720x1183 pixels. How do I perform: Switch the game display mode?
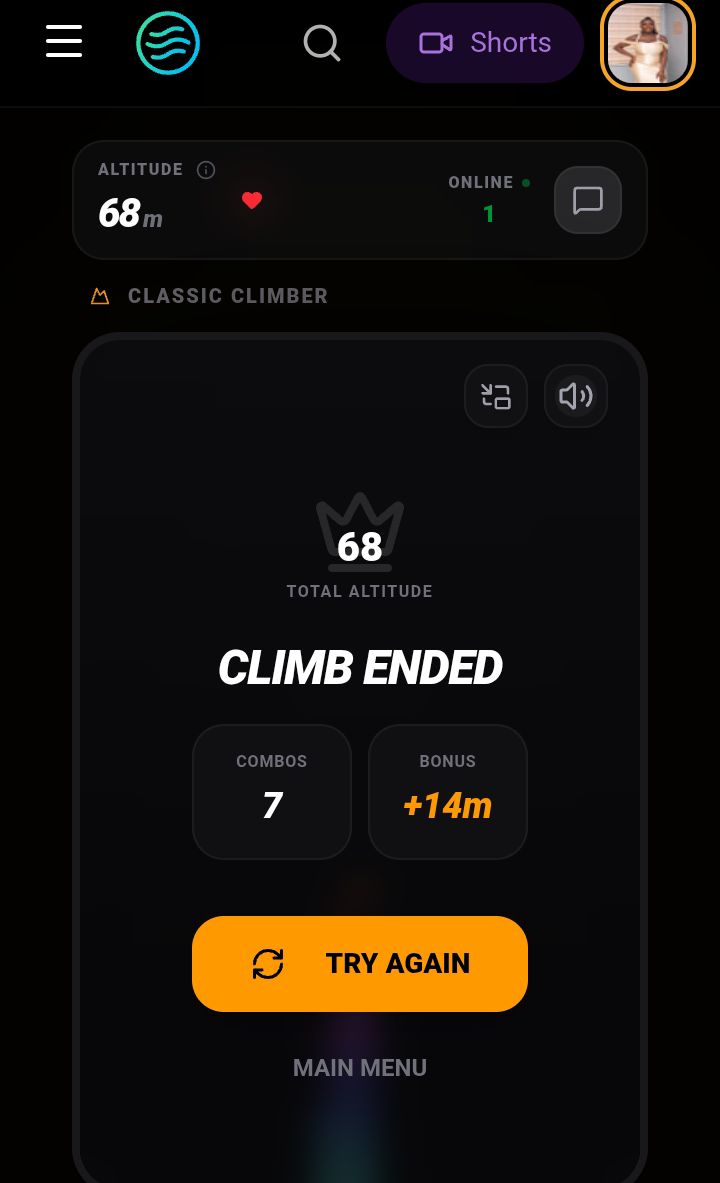point(496,396)
